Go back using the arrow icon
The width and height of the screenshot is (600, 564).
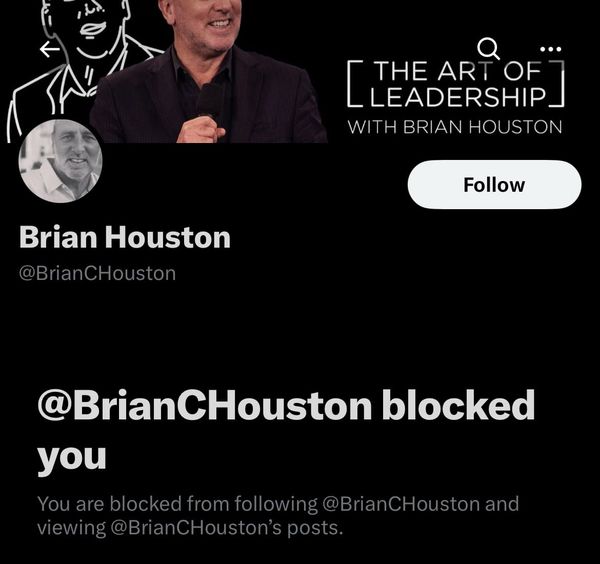point(49,49)
